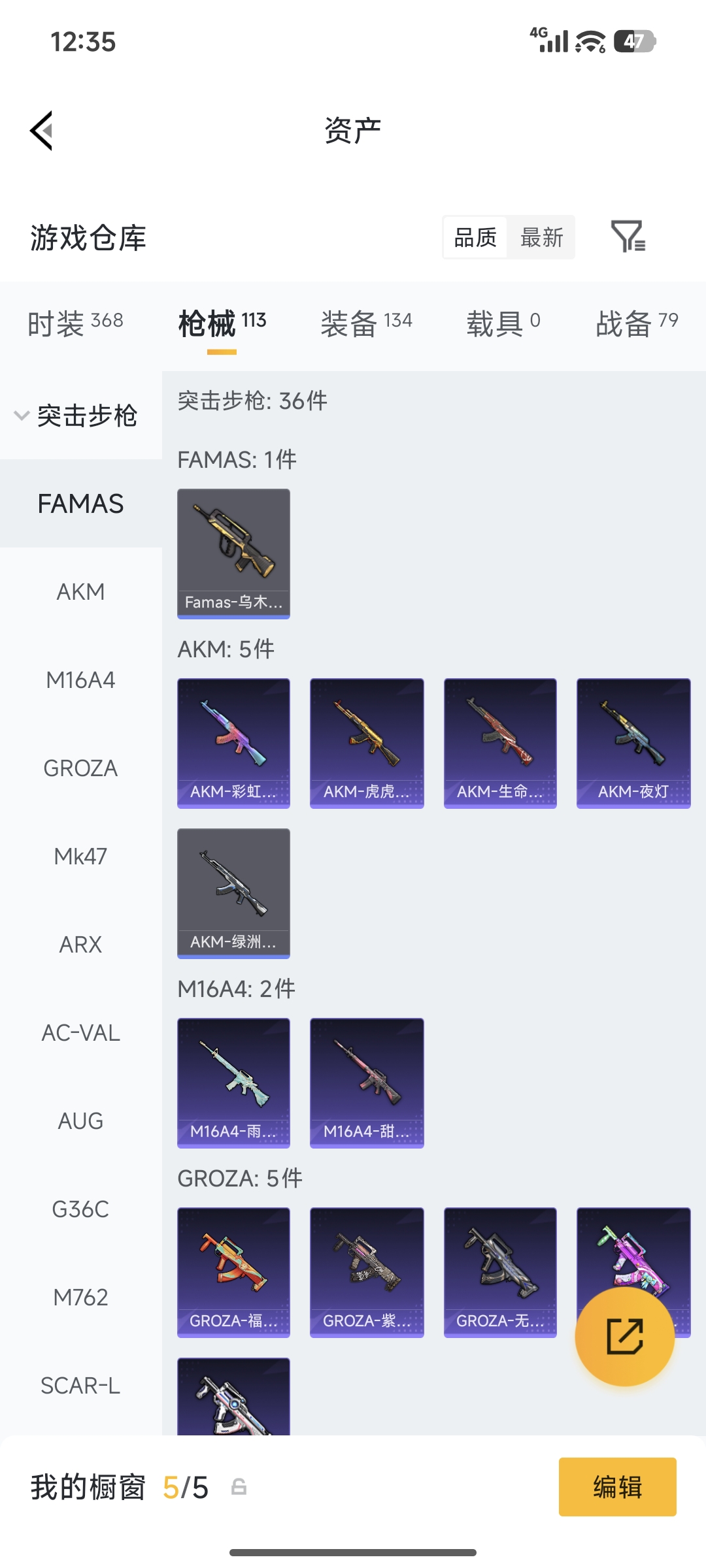Select SCAR-L in the side list
The image size is (706, 1568).
click(80, 1386)
